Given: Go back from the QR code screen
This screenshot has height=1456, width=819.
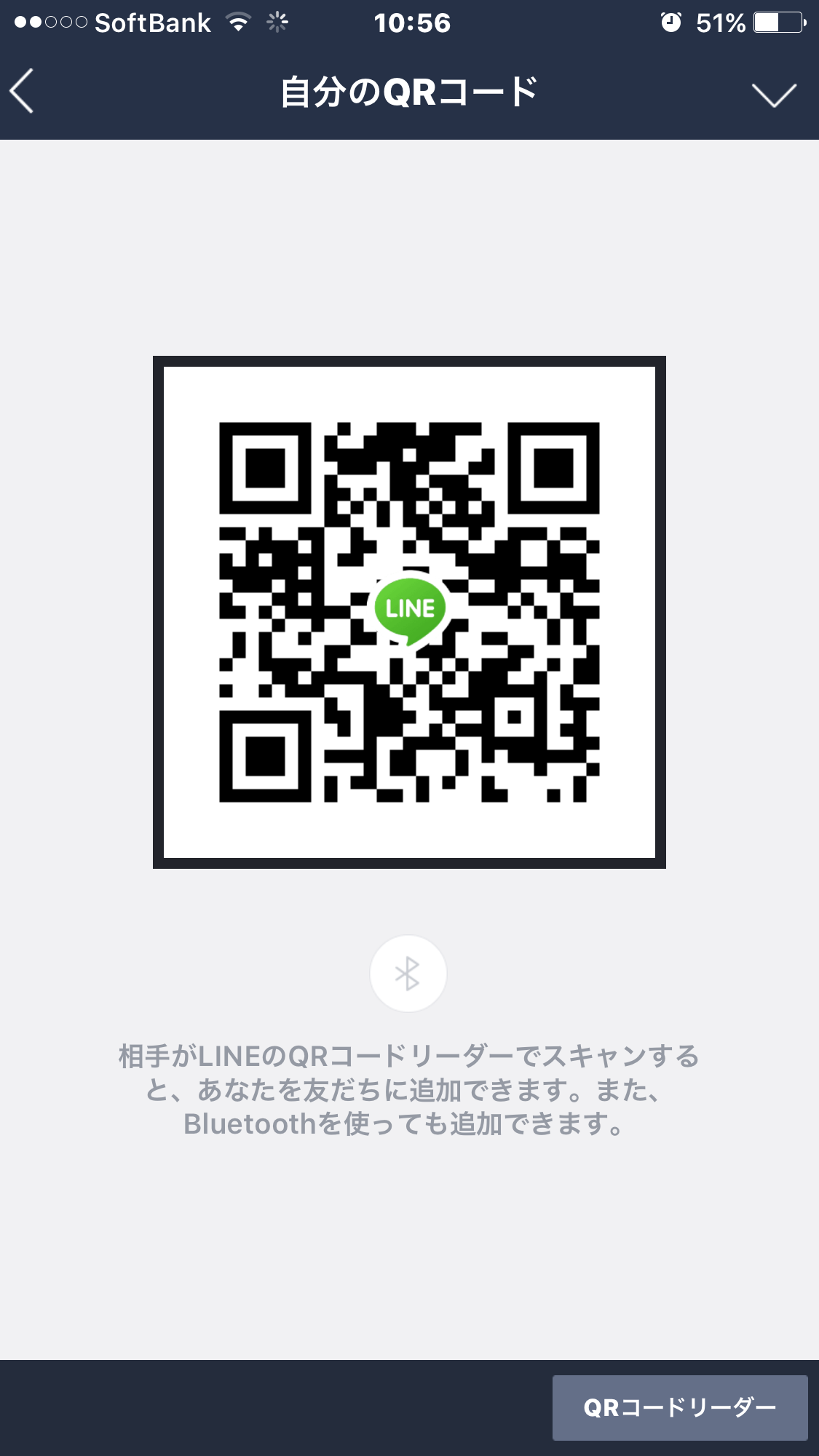Looking at the screenshot, I should (23, 92).
